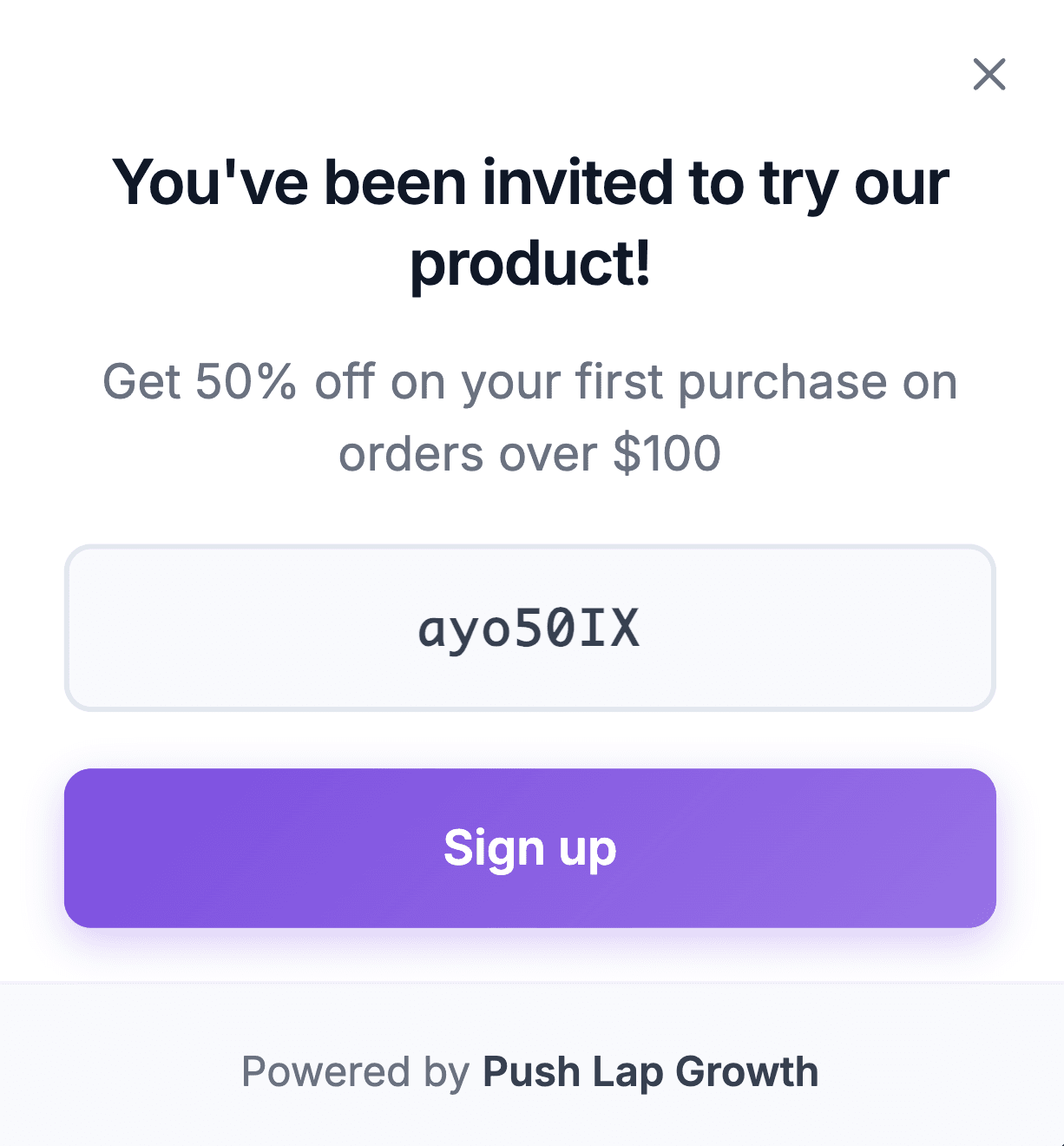This screenshot has height=1146, width=1064.
Task: Open the Push Lap Growth link
Action: pos(650,1071)
